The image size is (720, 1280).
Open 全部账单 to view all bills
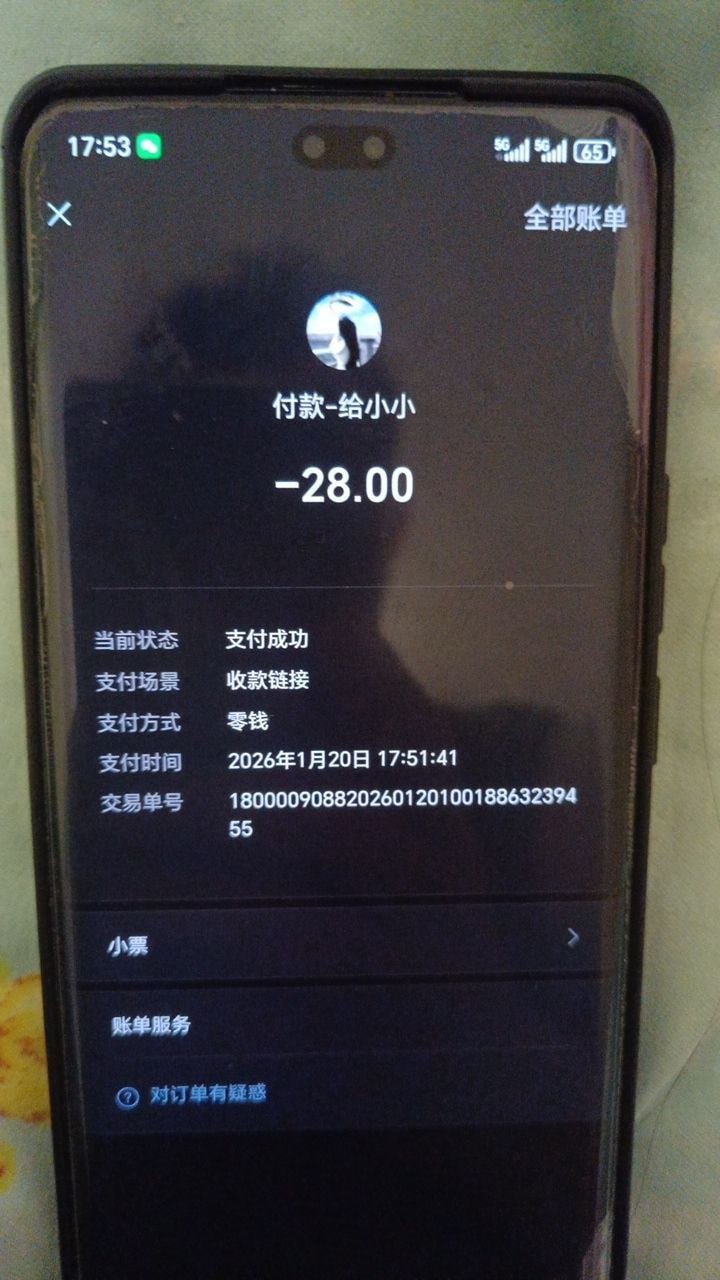[x=575, y=218]
